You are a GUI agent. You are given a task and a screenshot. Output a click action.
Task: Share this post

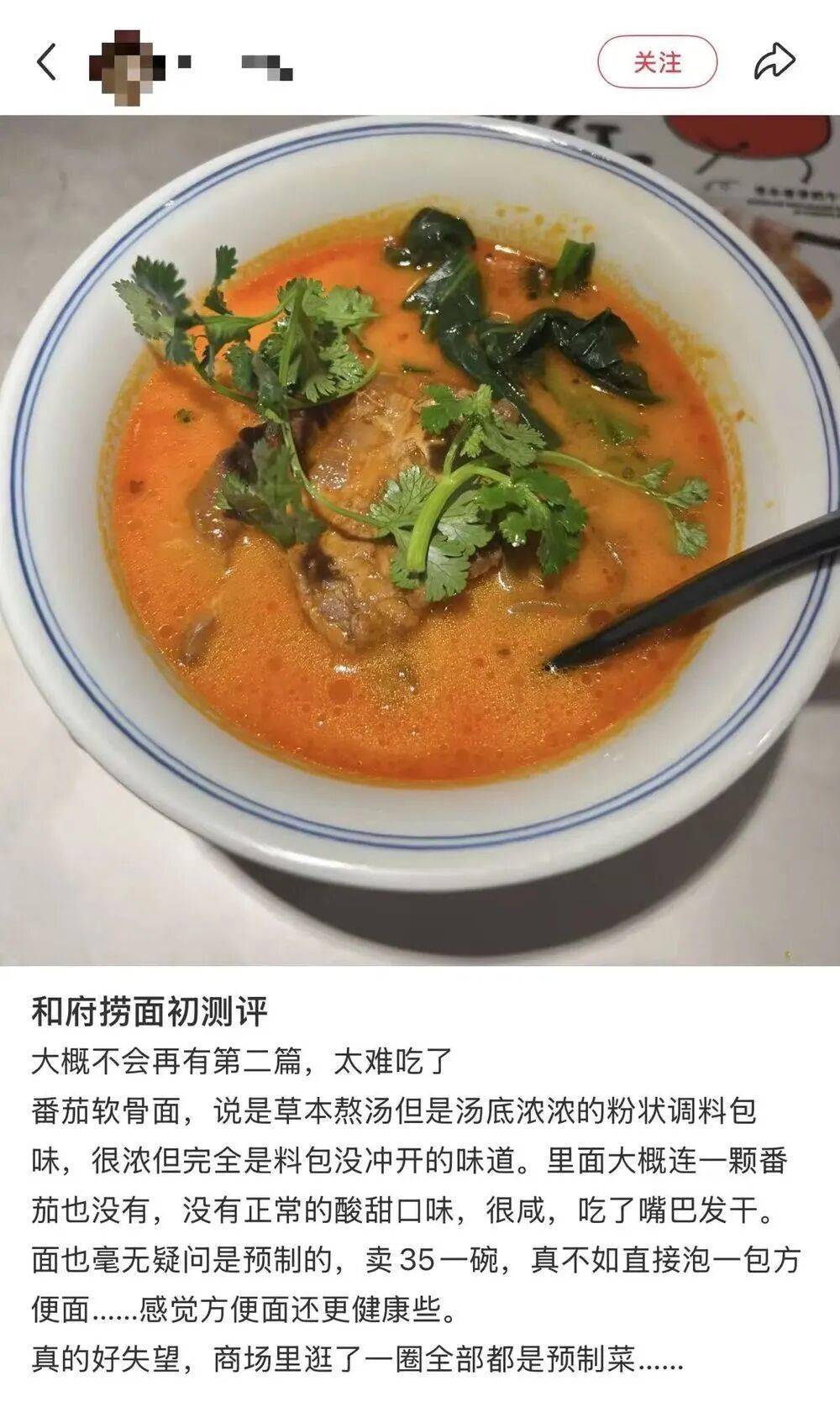click(773, 62)
